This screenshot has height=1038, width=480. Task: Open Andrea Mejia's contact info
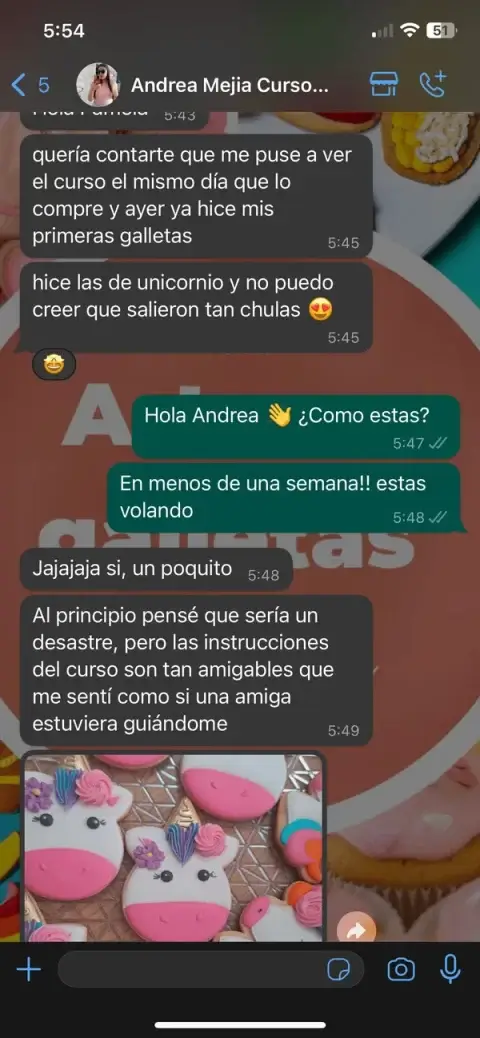pyautogui.click(x=229, y=85)
